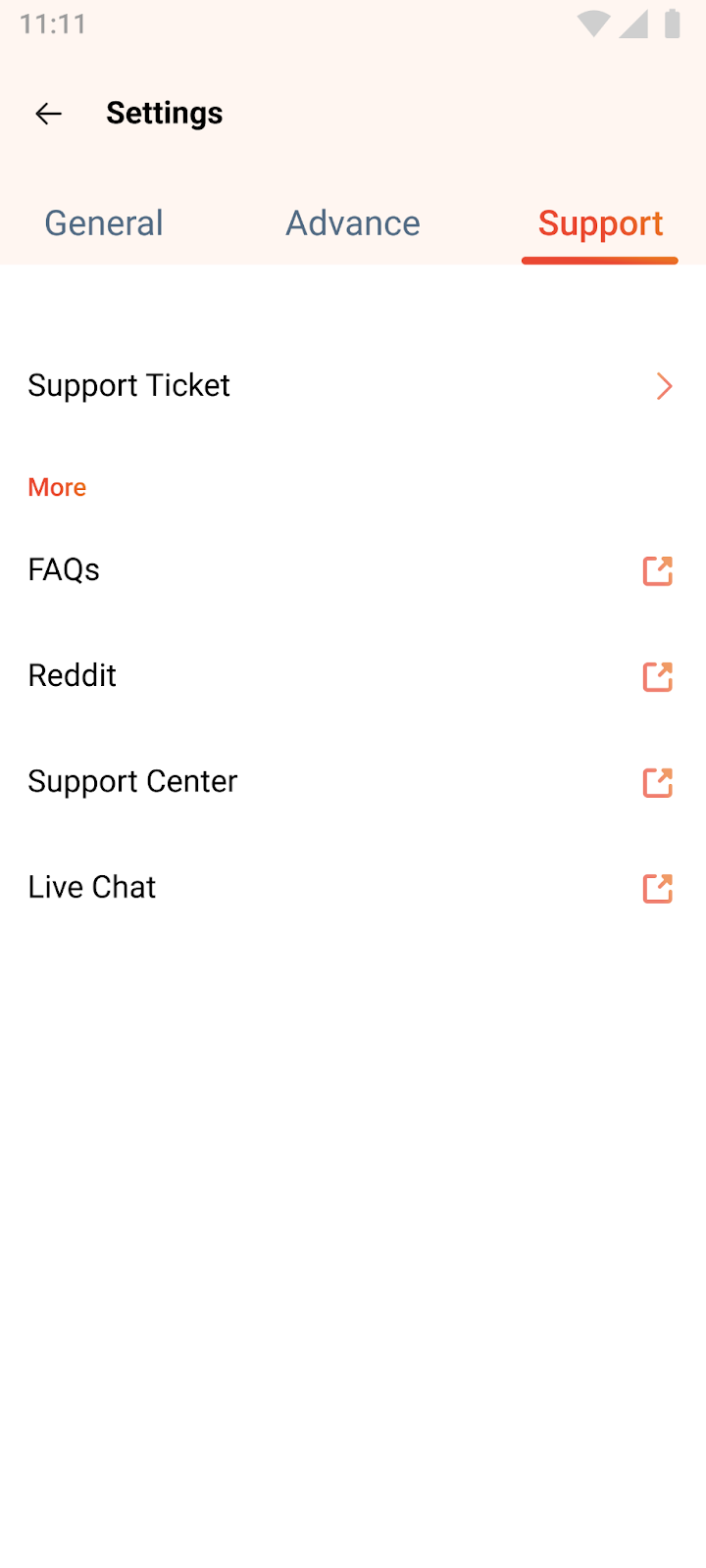706x1568 pixels.
Task: Switch to the General tab
Action: (x=104, y=223)
